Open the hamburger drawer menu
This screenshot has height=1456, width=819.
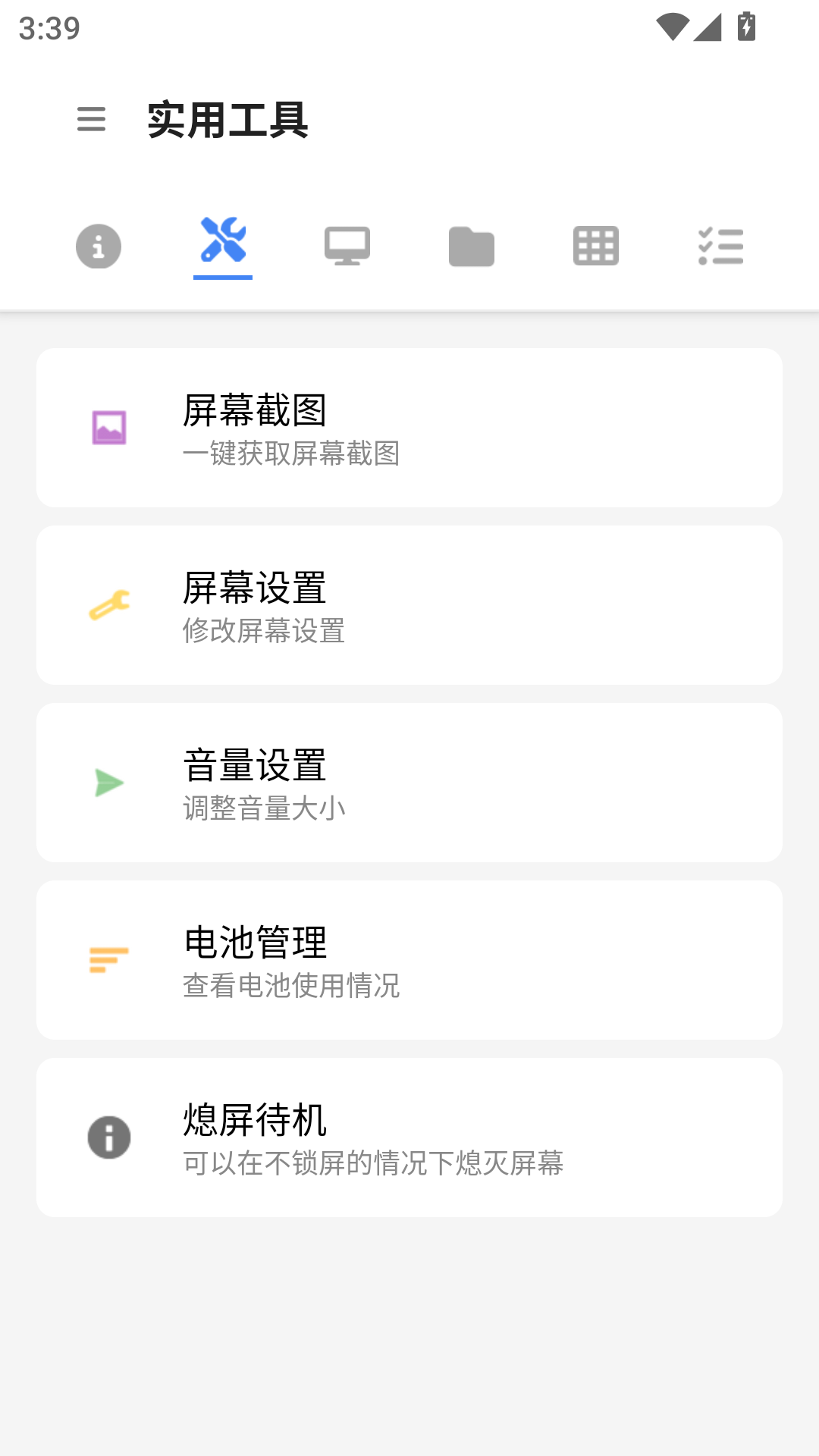91,119
